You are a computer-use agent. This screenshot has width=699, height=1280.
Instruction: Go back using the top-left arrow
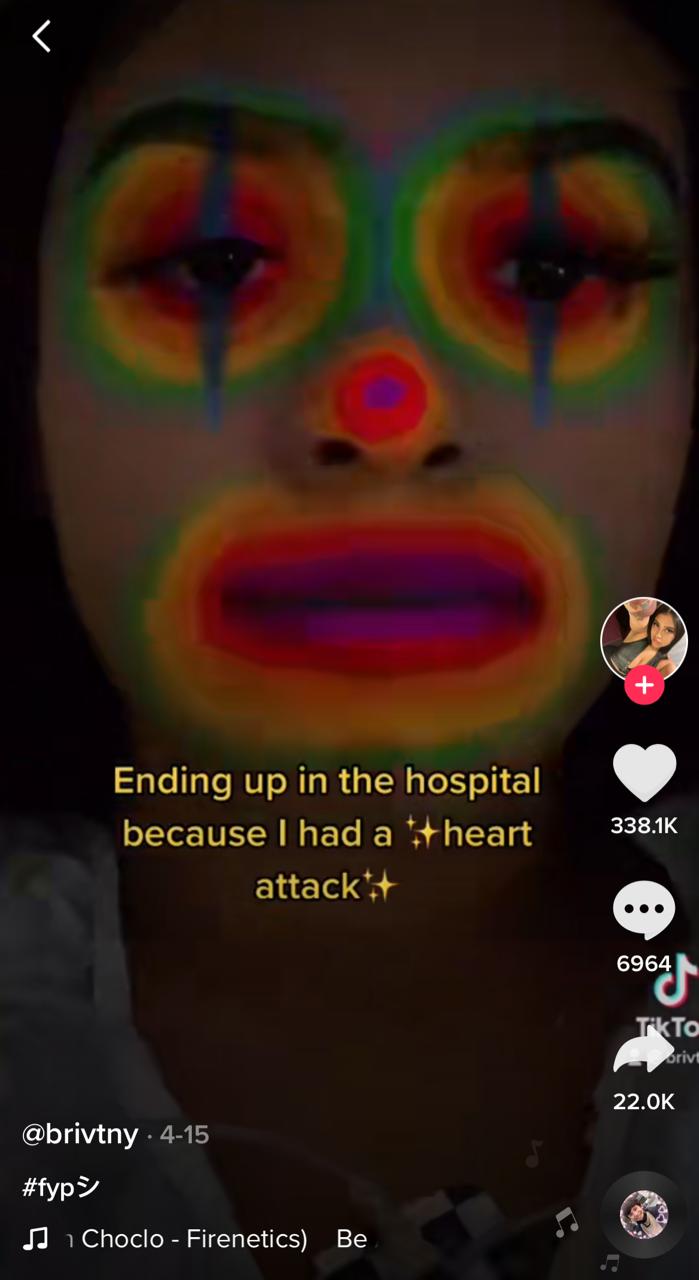point(41,37)
